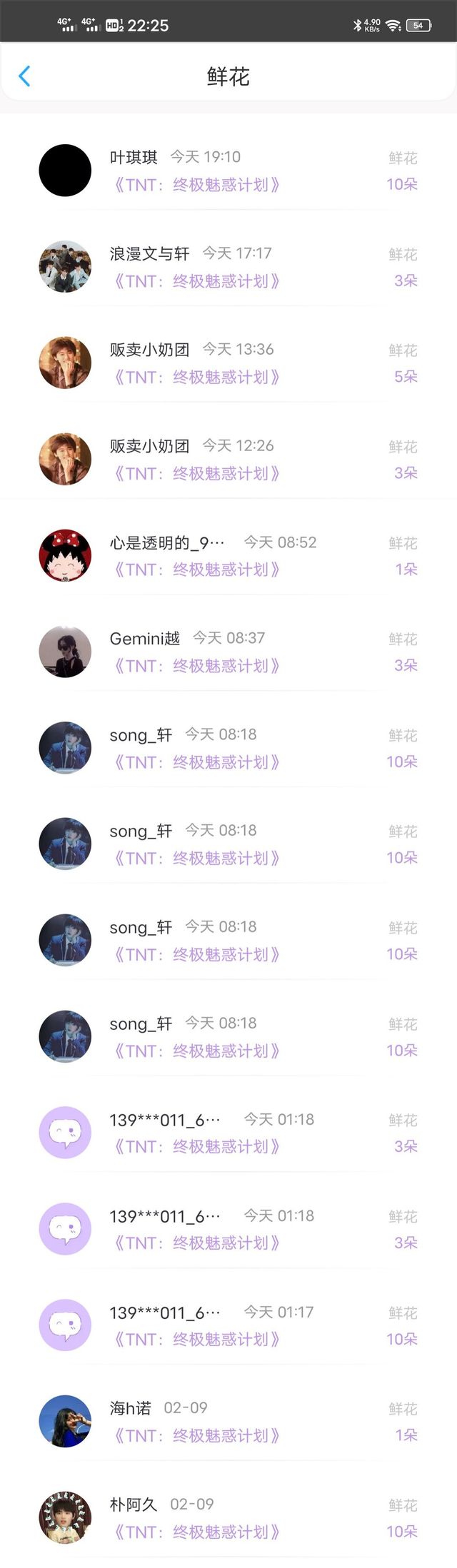The width and height of the screenshot is (457, 1568).
Task: Tap 叶琪琪's avatar
Action: 65,171
